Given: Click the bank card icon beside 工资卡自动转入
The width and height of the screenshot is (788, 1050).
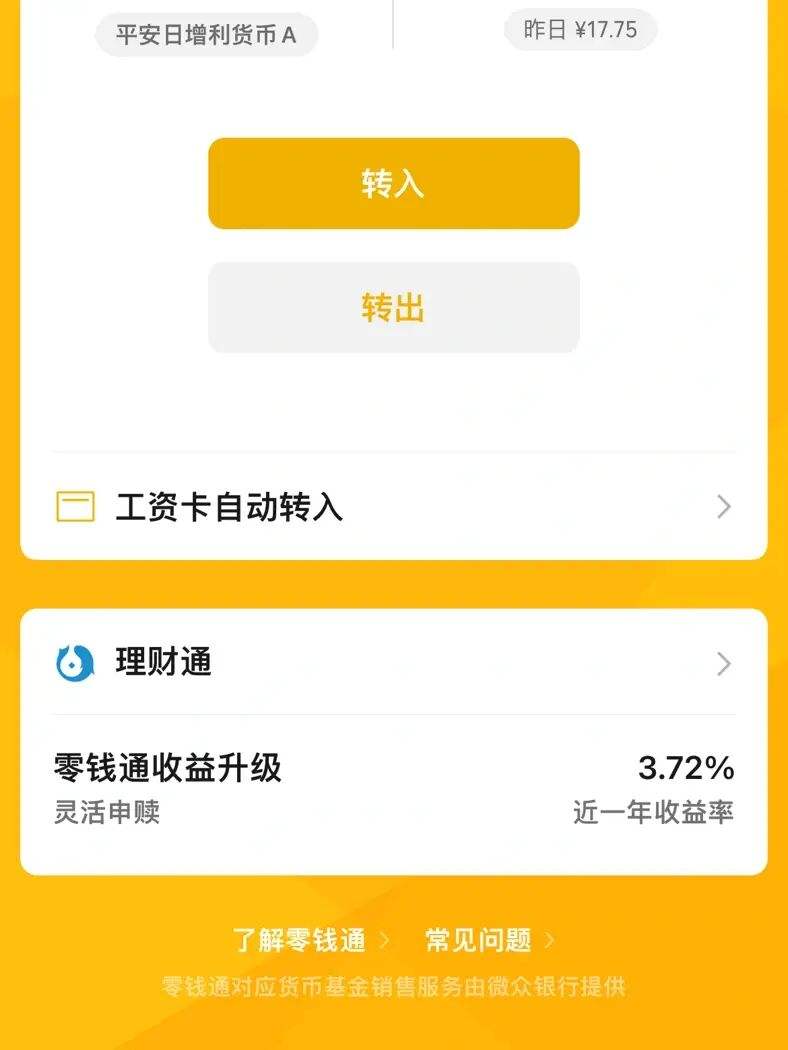Looking at the screenshot, I should click(73, 506).
